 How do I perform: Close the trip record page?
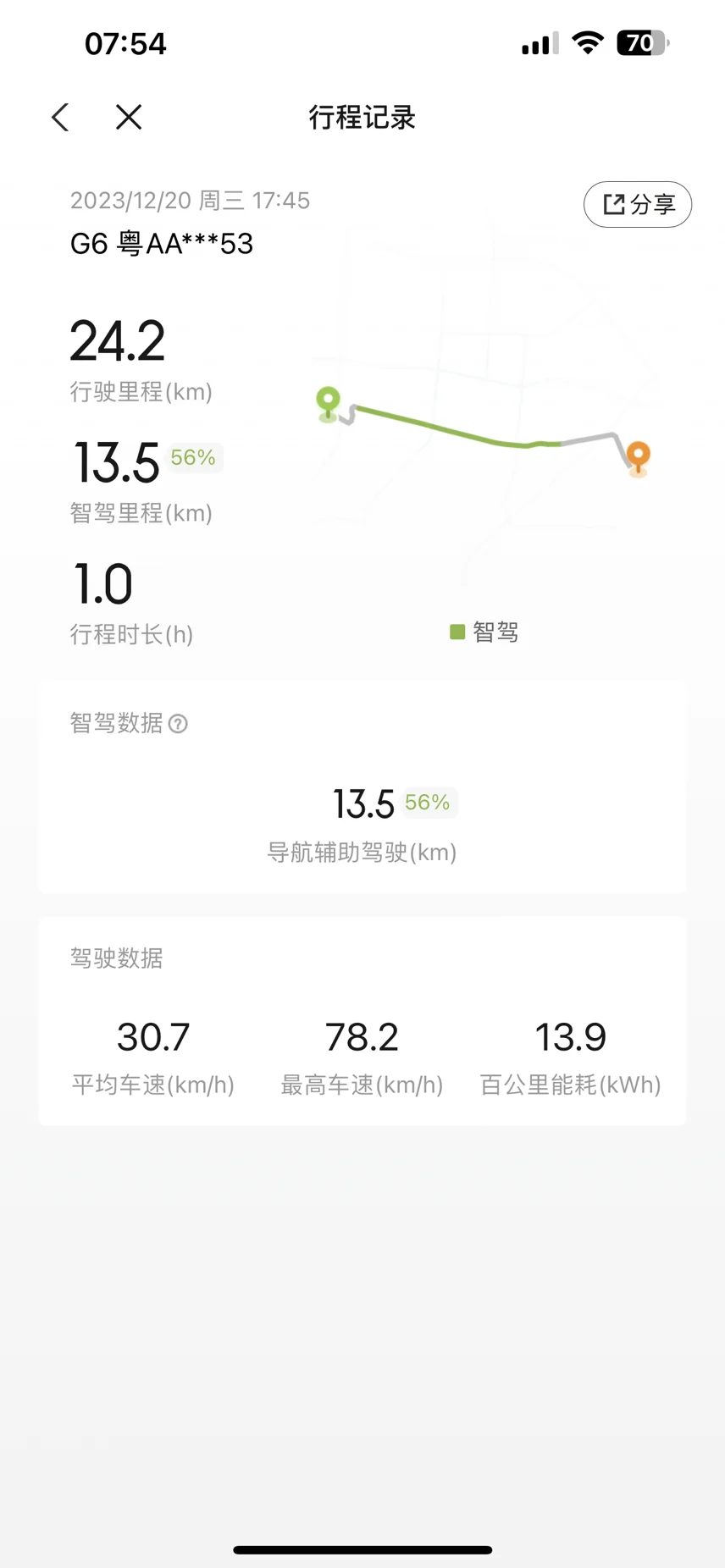pos(129,117)
